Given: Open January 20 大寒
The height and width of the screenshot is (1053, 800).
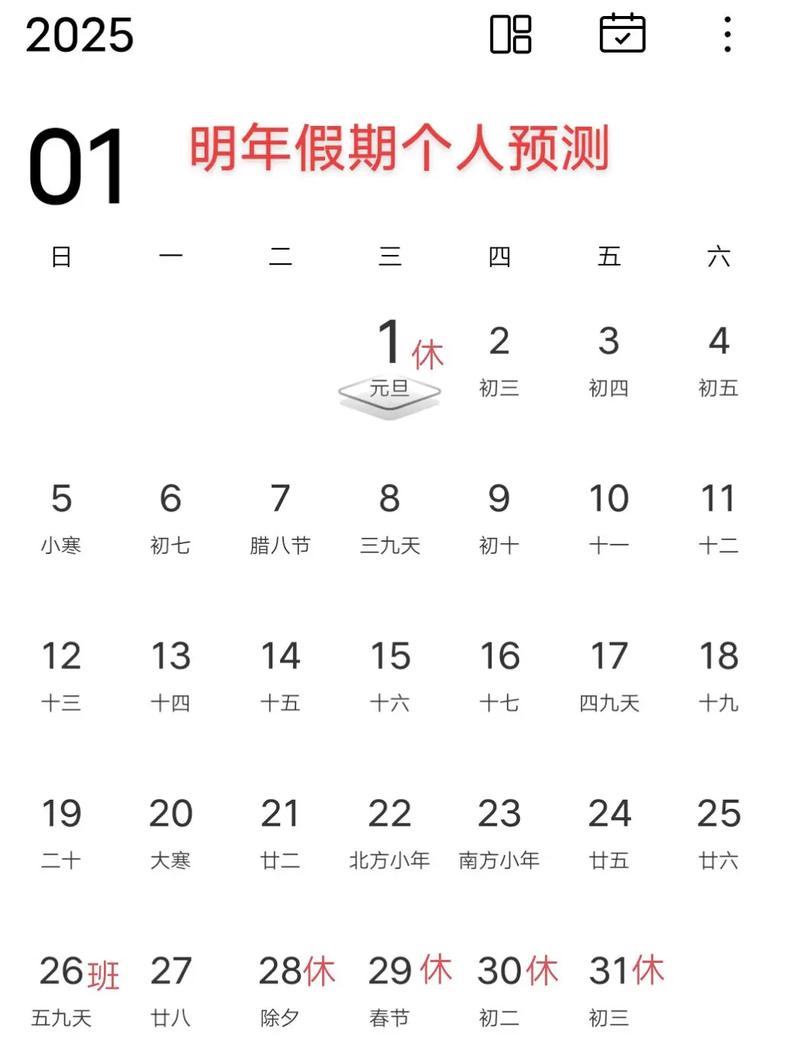Looking at the screenshot, I should 171,832.
